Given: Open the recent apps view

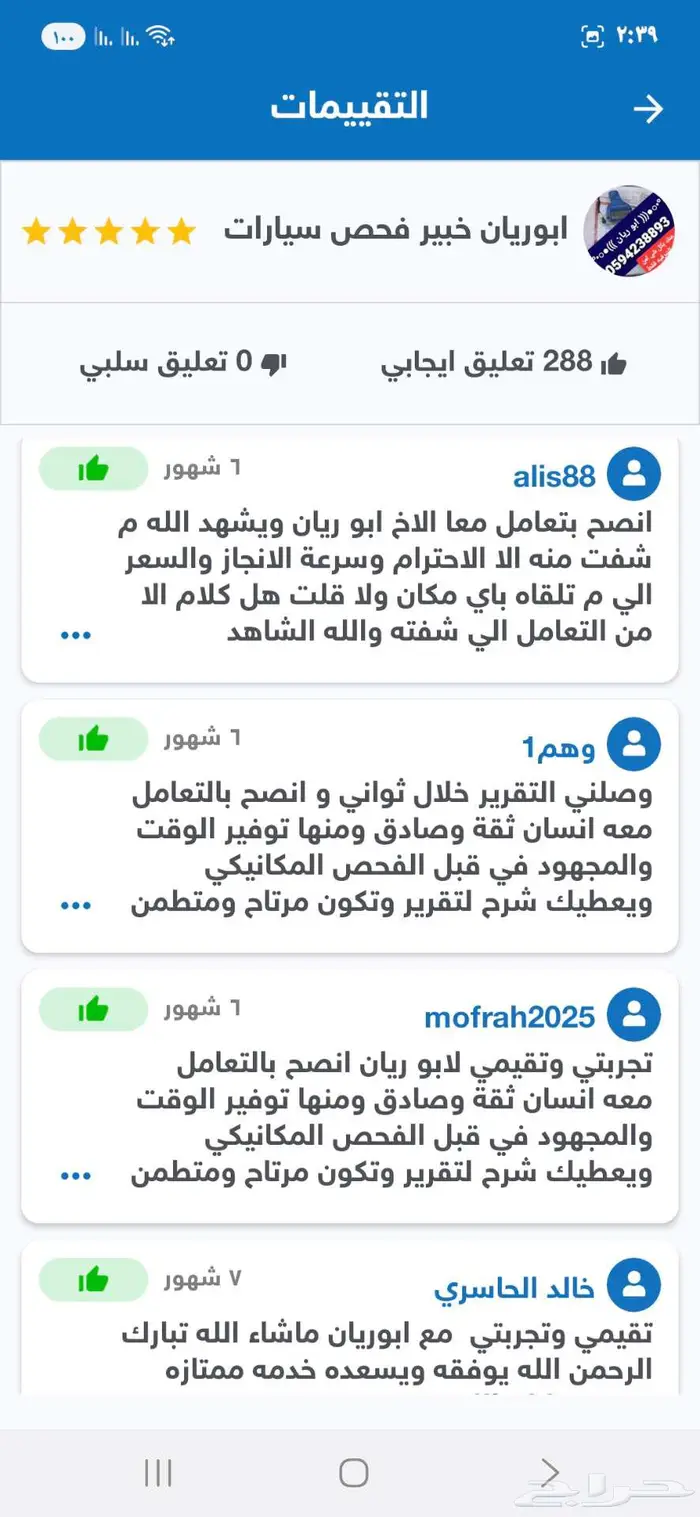Looking at the screenshot, I should 158,1472.
